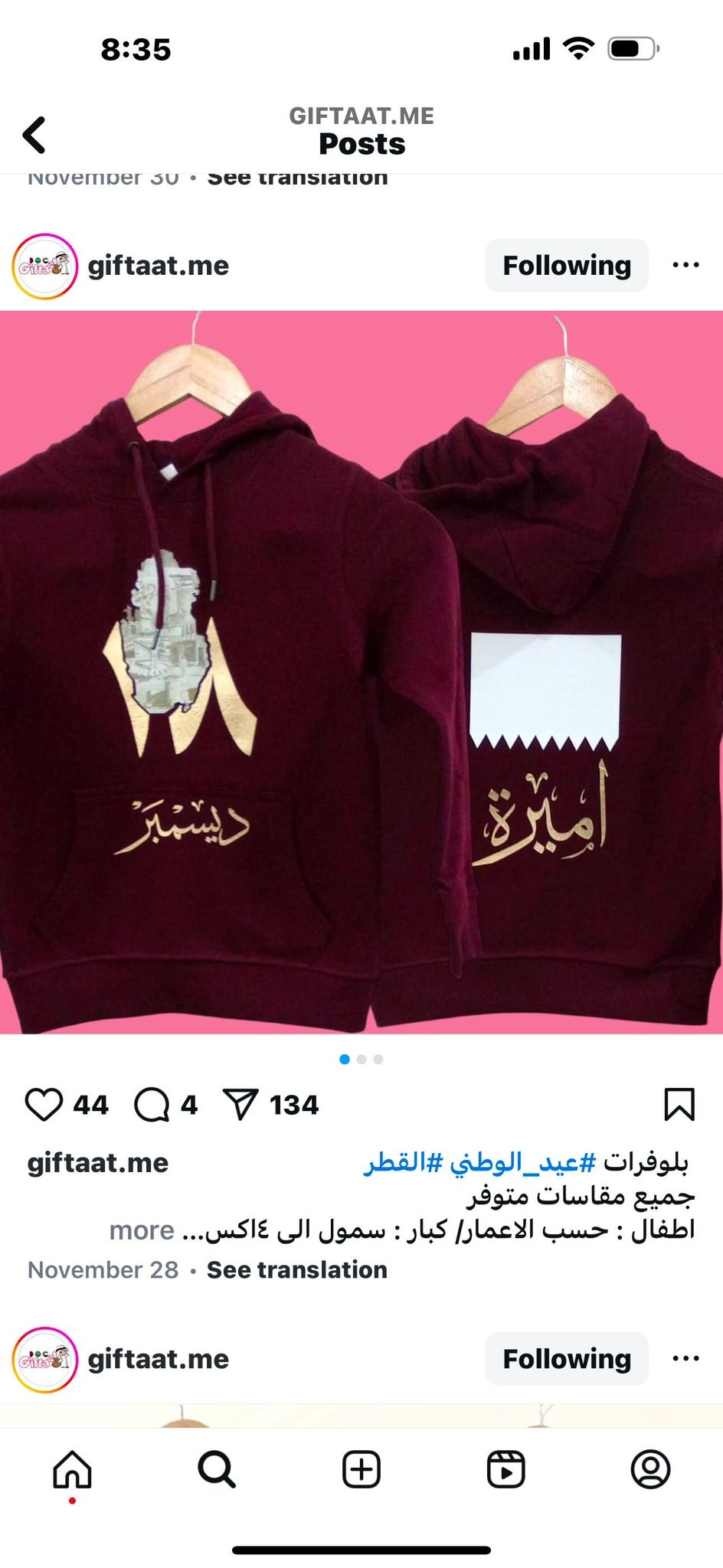See translation of the November 28 post
Image resolution: width=723 pixels, height=1568 pixels.
(297, 1269)
